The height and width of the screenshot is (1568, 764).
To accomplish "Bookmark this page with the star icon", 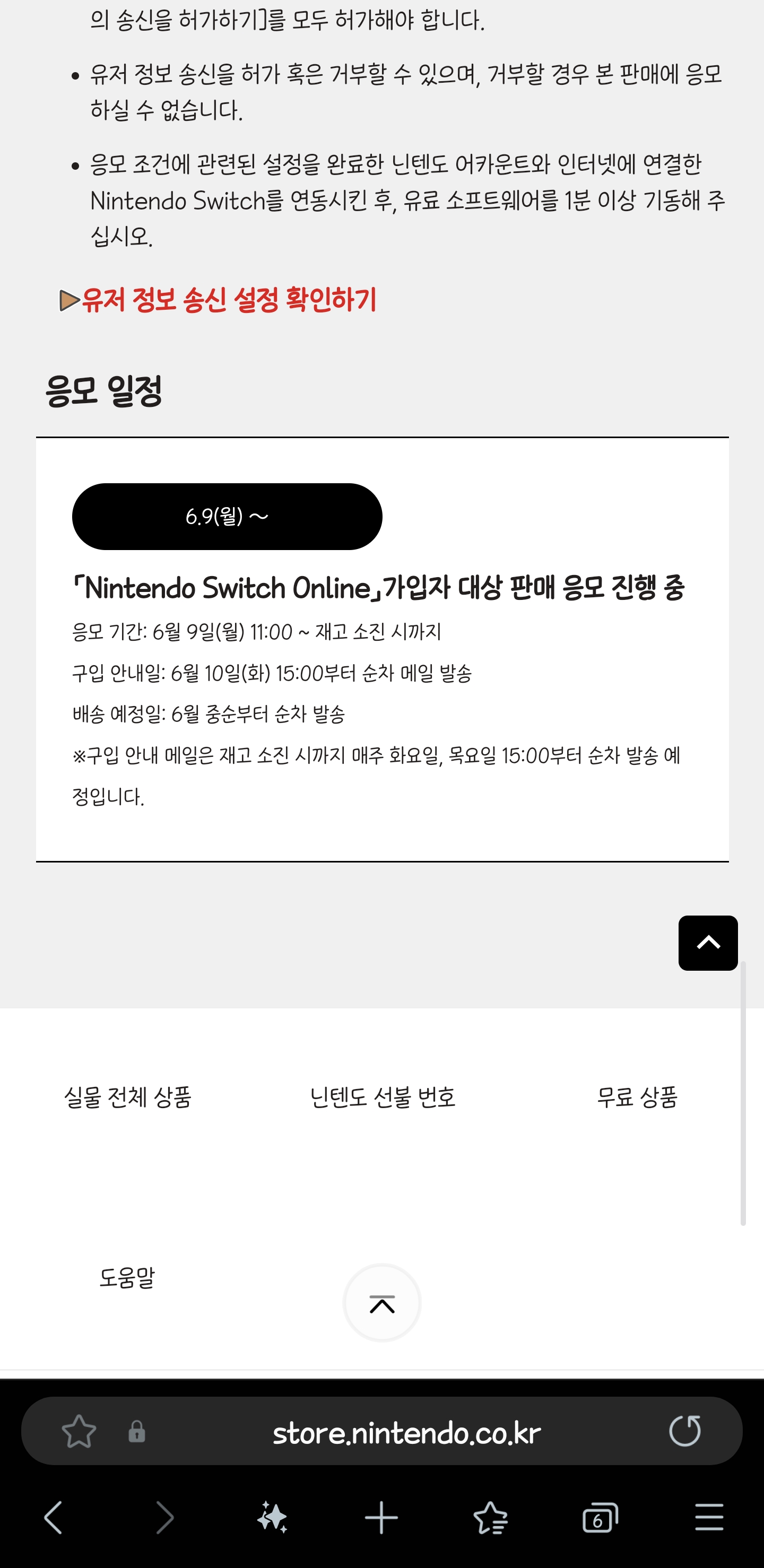I will point(79,1431).
